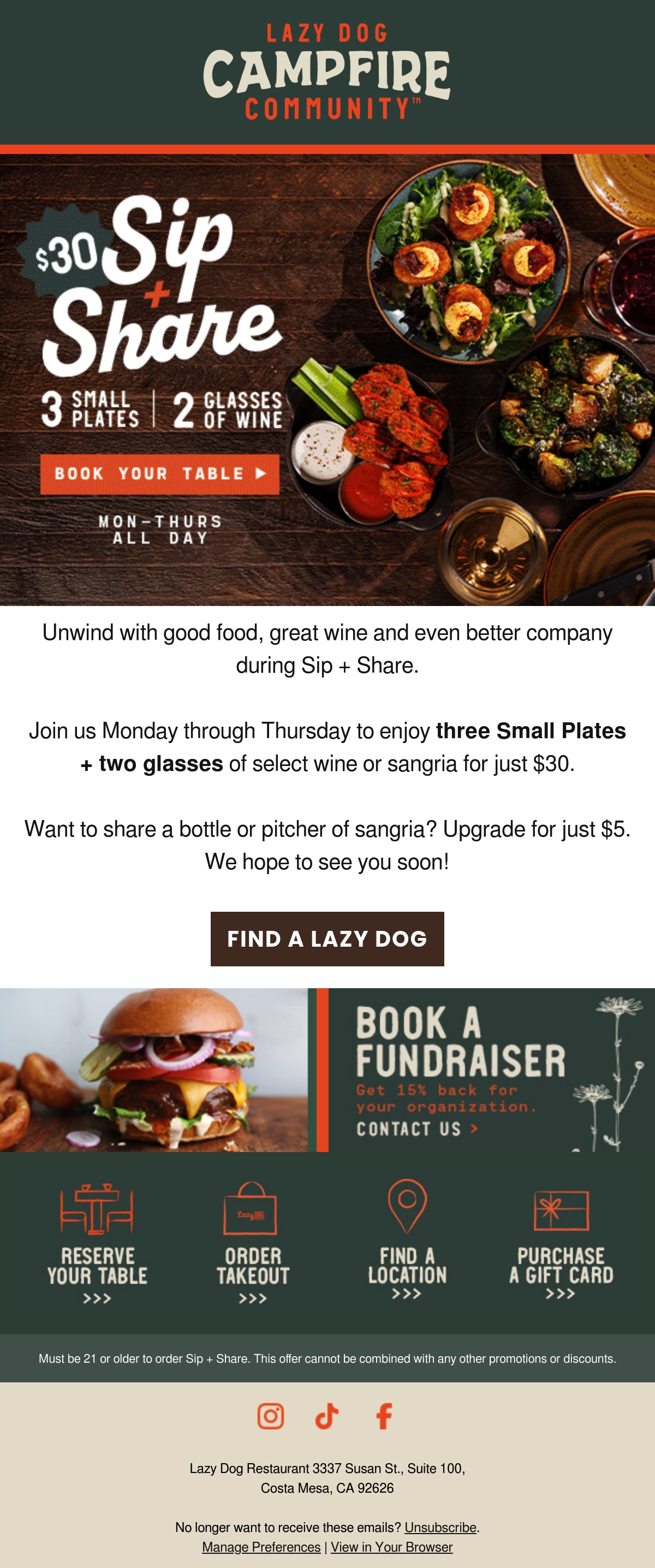Screen dimensions: 655x1568
Task: Open Manage Preferences link
Action: click(261, 1547)
